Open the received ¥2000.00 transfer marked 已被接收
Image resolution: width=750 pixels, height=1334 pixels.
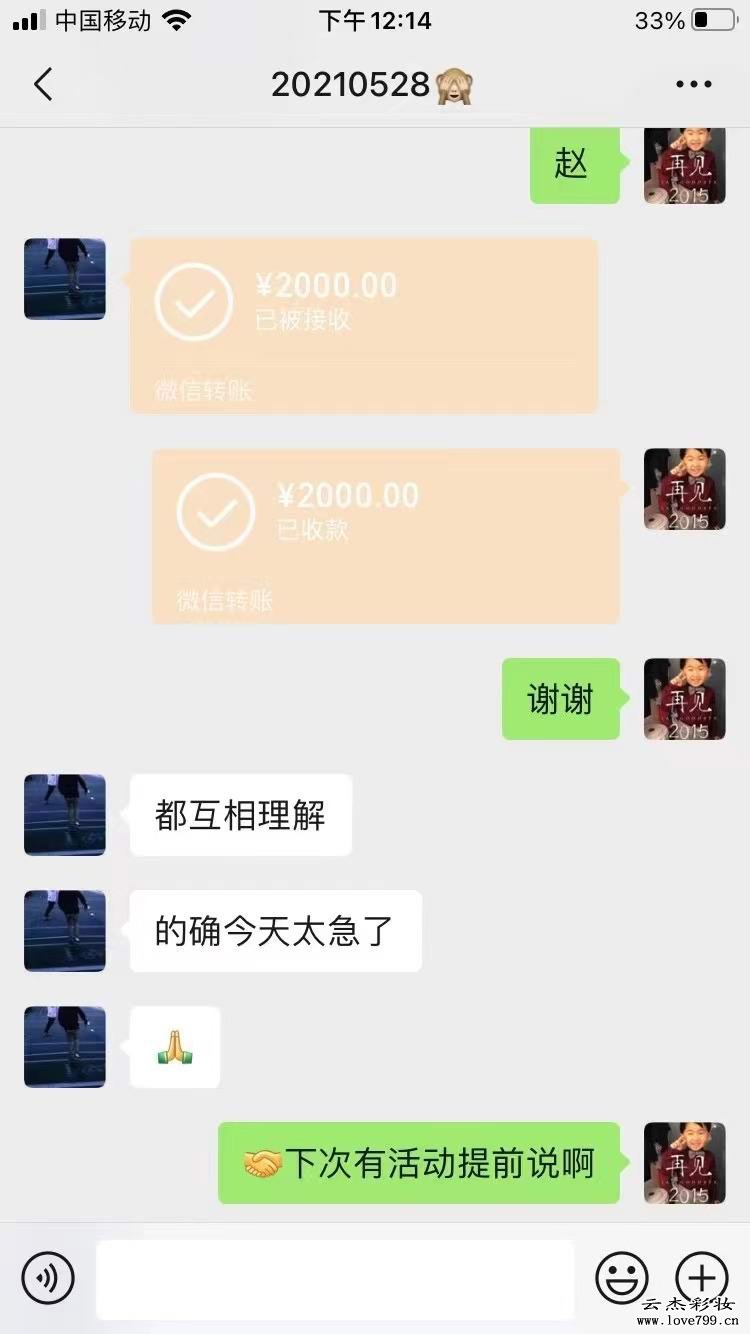pos(364,325)
